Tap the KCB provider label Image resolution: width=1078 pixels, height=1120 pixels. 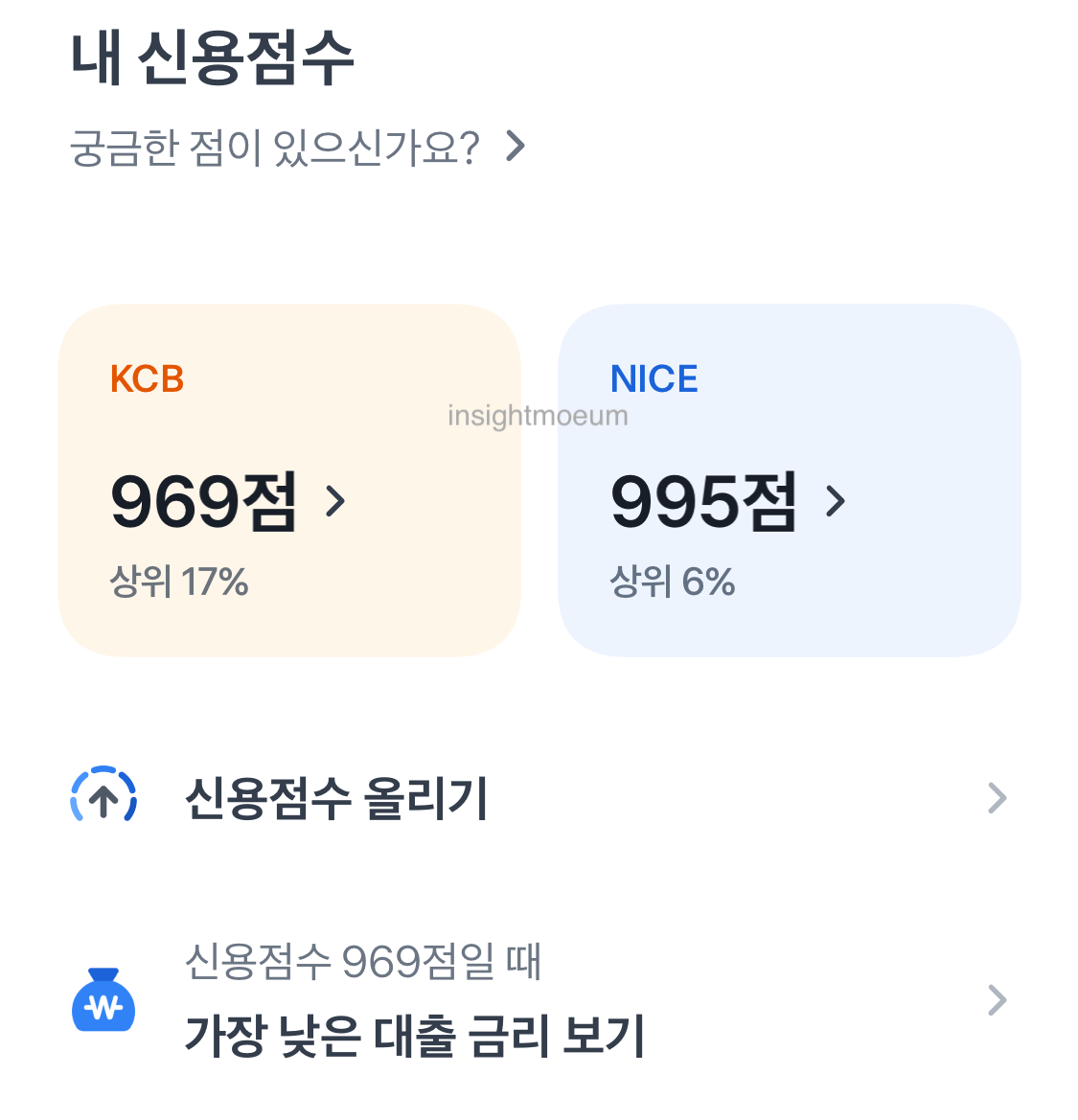coord(147,378)
